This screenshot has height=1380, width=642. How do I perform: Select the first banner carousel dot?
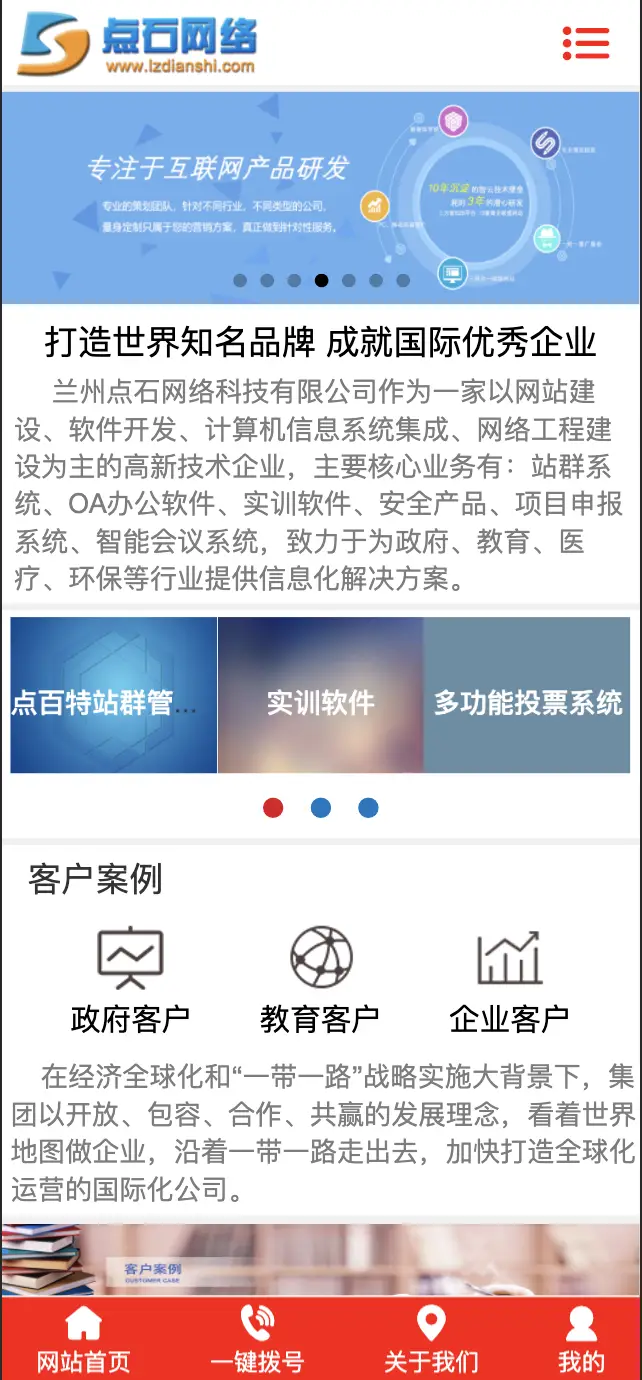click(x=240, y=281)
